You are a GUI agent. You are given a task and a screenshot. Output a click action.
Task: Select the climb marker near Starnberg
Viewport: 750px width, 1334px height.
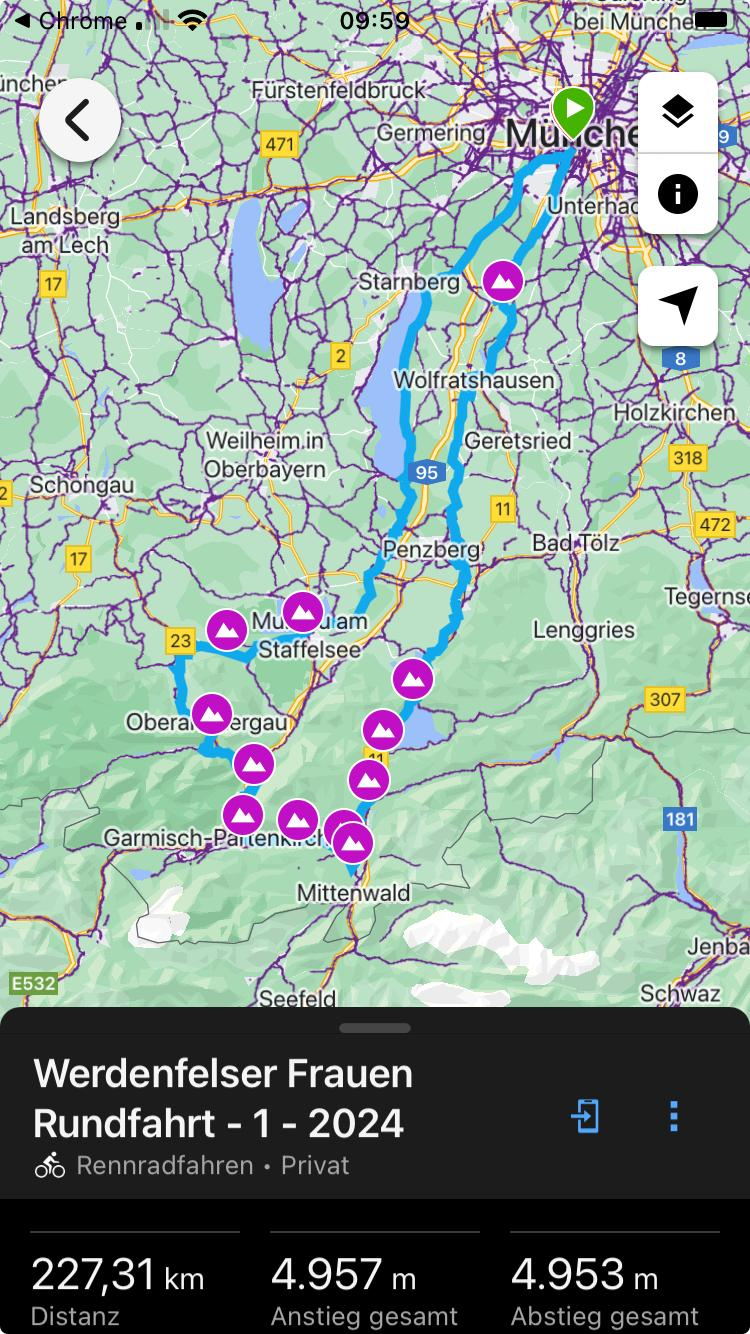click(503, 281)
